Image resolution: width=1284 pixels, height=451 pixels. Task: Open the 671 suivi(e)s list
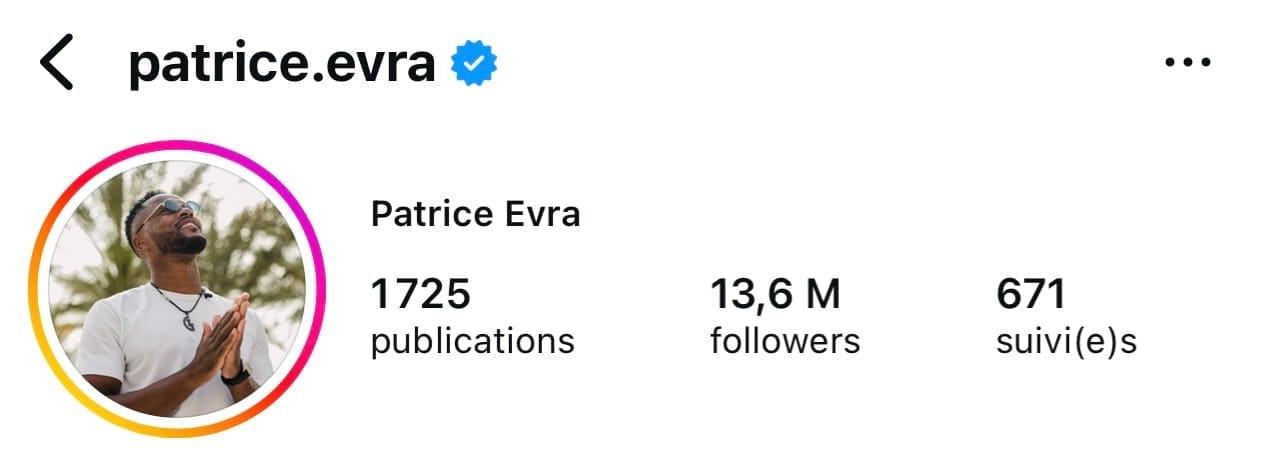point(1067,317)
